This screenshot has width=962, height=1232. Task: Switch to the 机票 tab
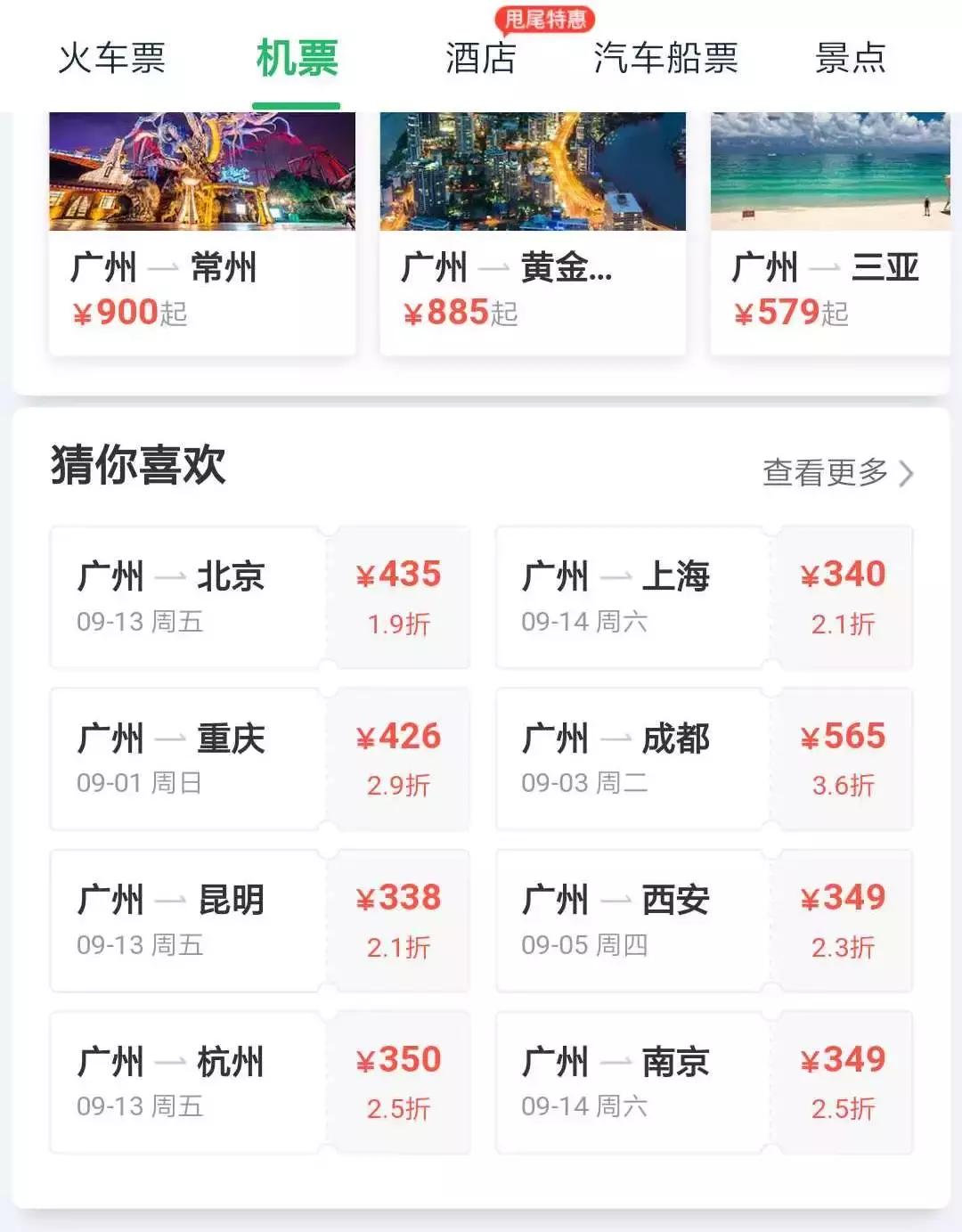tap(296, 58)
